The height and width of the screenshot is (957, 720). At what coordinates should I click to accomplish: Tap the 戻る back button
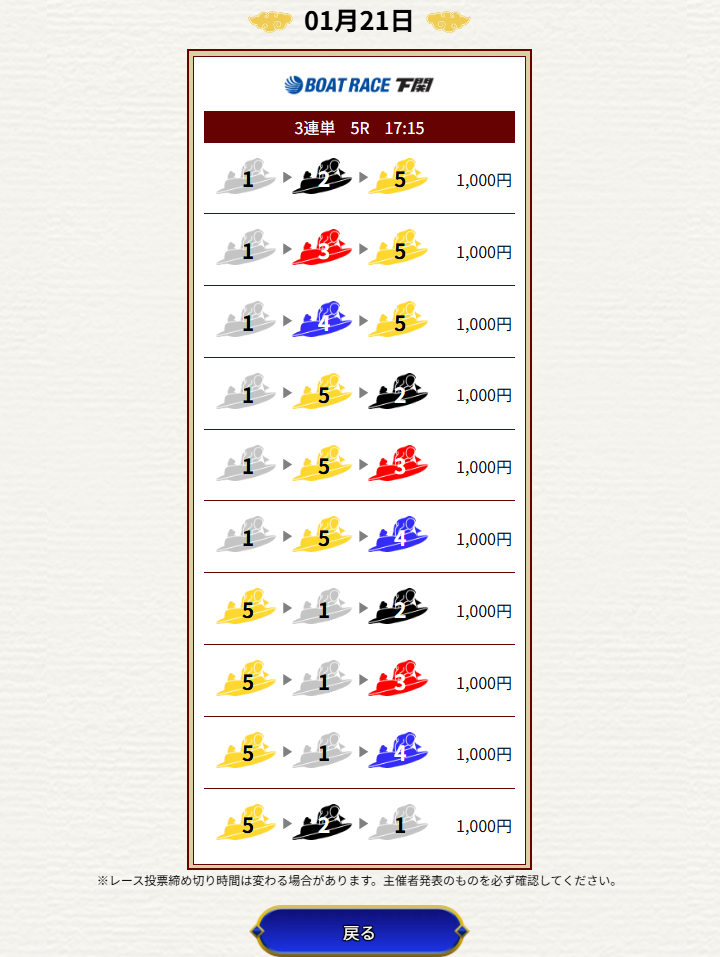[x=359, y=932]
